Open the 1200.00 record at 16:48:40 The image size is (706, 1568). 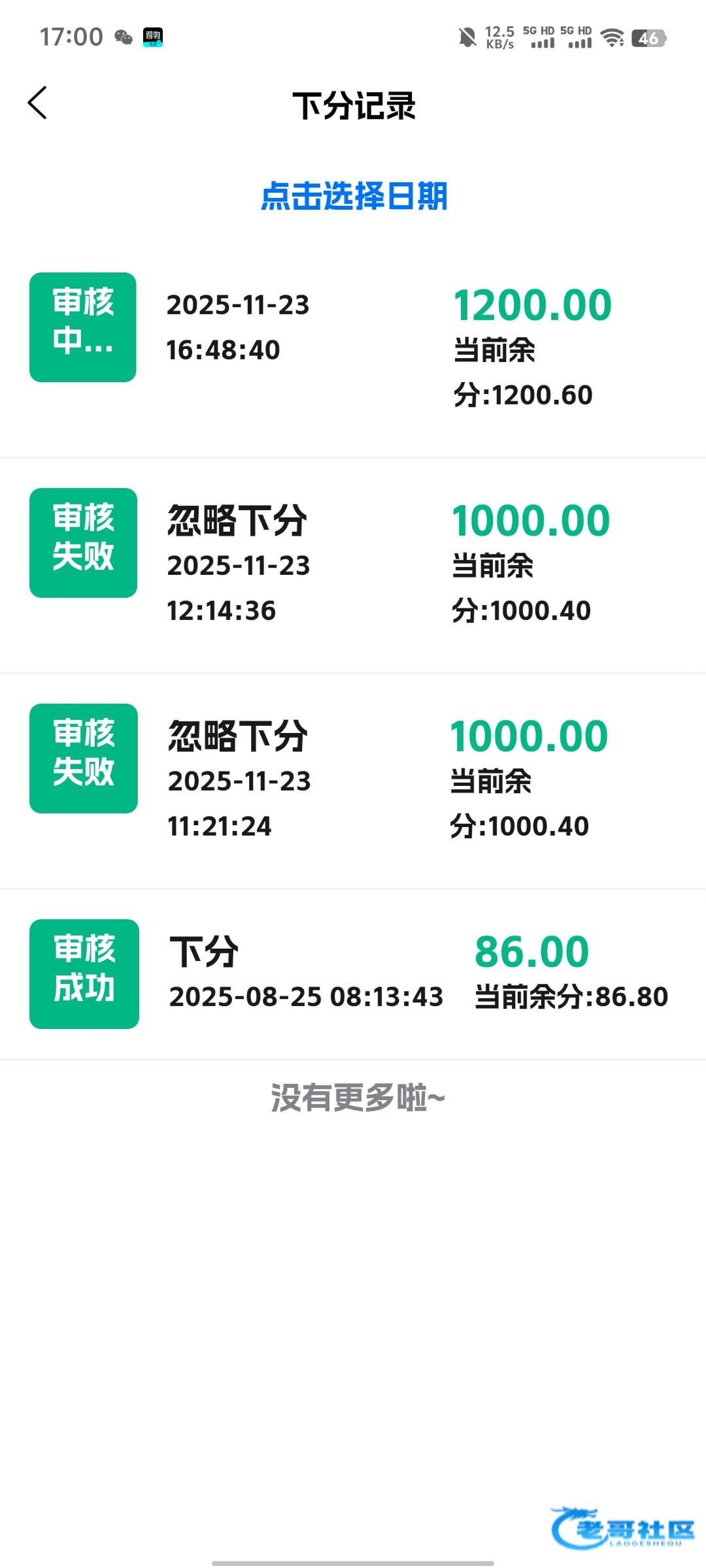[353, 350]
